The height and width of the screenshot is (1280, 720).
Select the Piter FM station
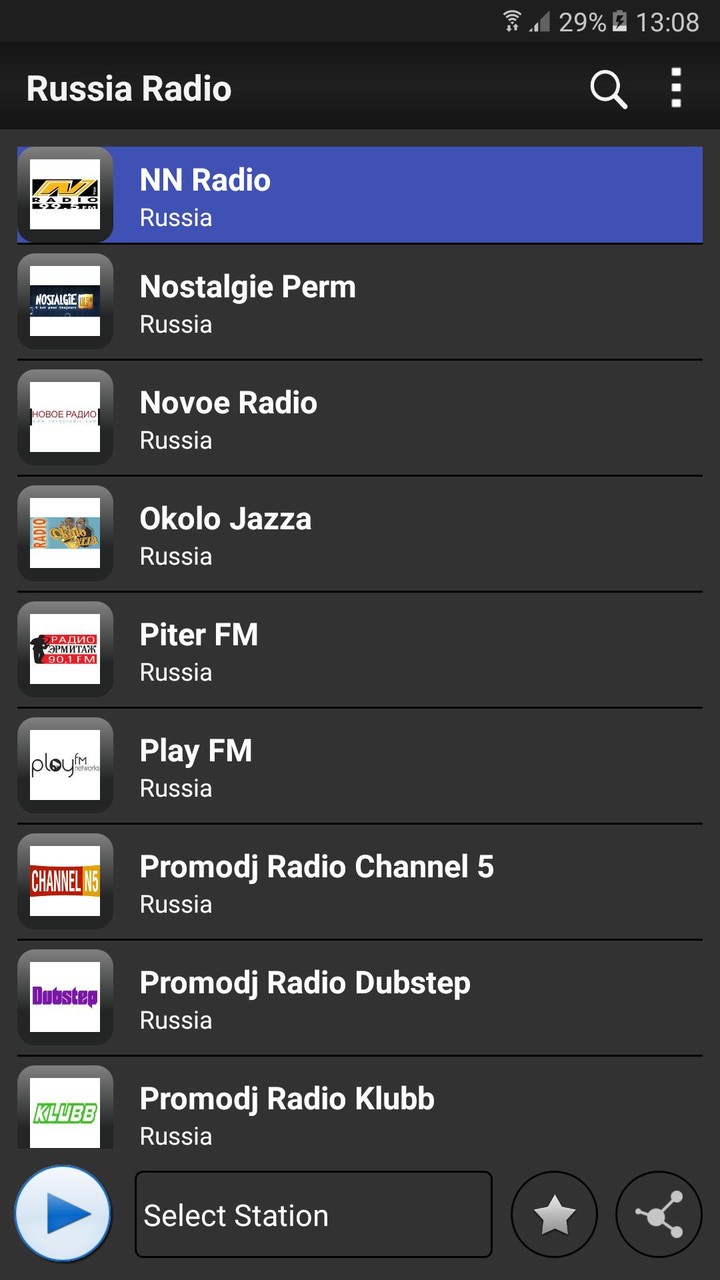pos(360,649)
